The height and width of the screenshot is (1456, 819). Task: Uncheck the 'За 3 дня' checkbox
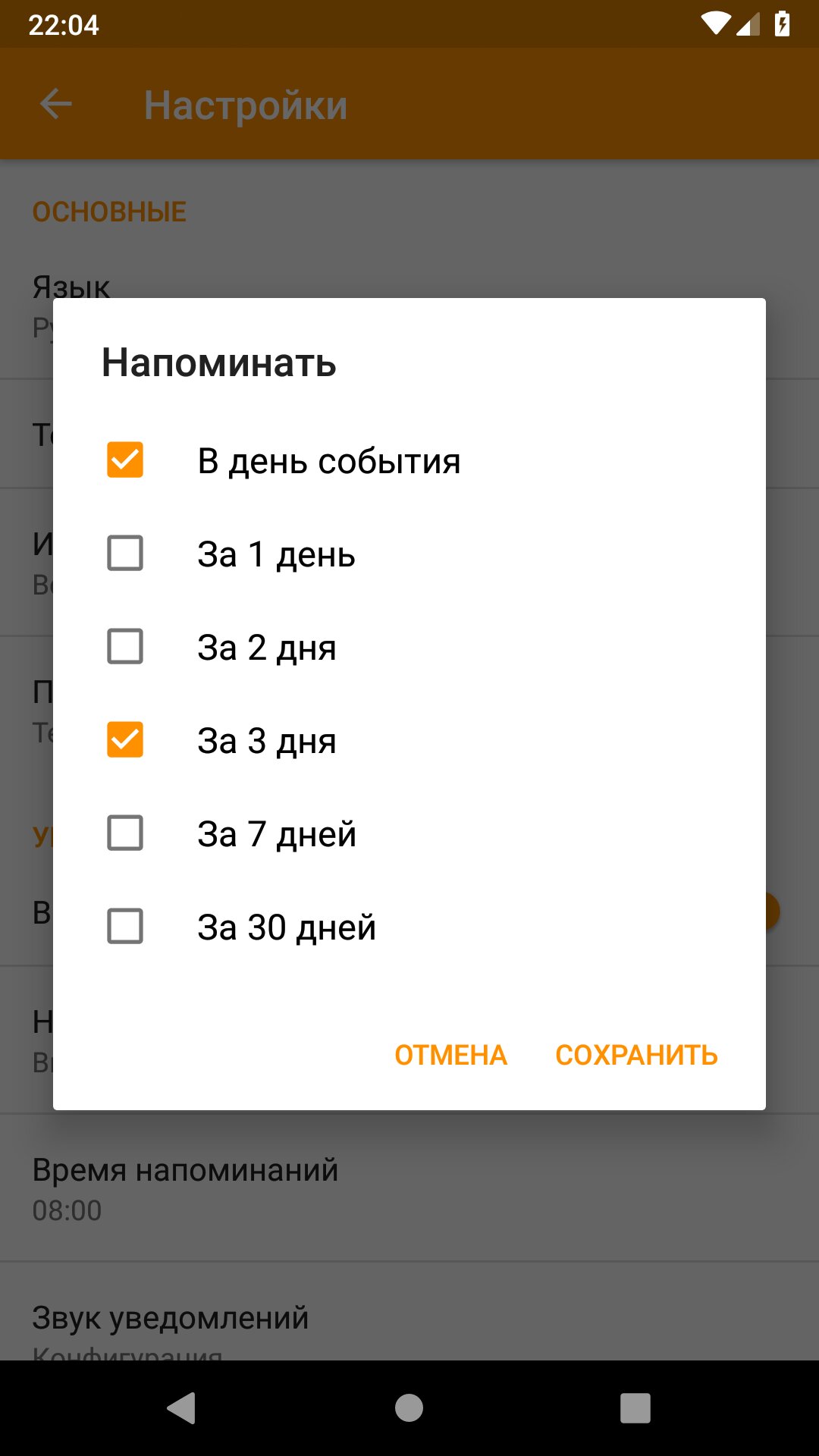tap(125, 740)
